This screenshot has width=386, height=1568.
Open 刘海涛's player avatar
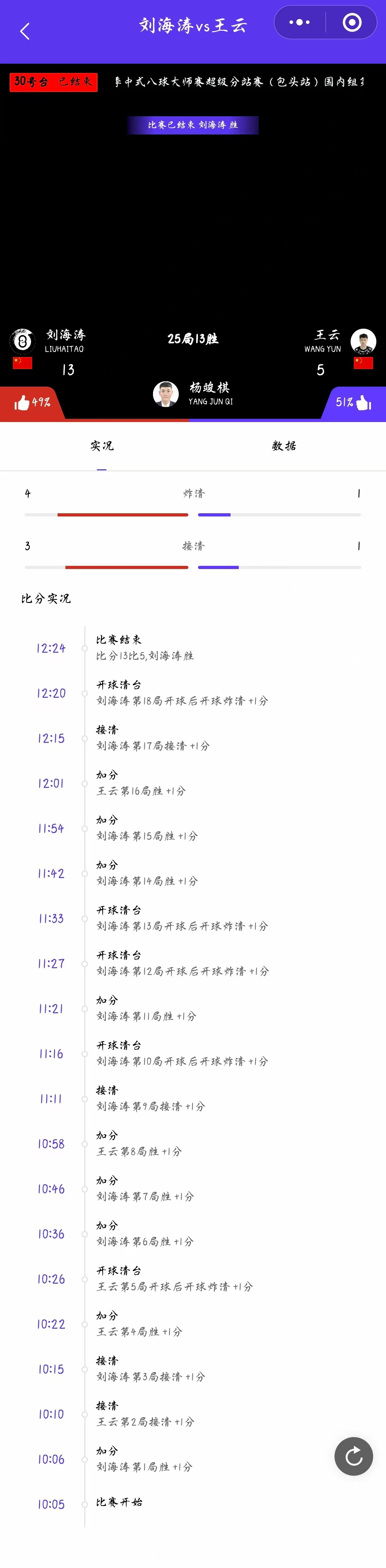tap(23, 341)
